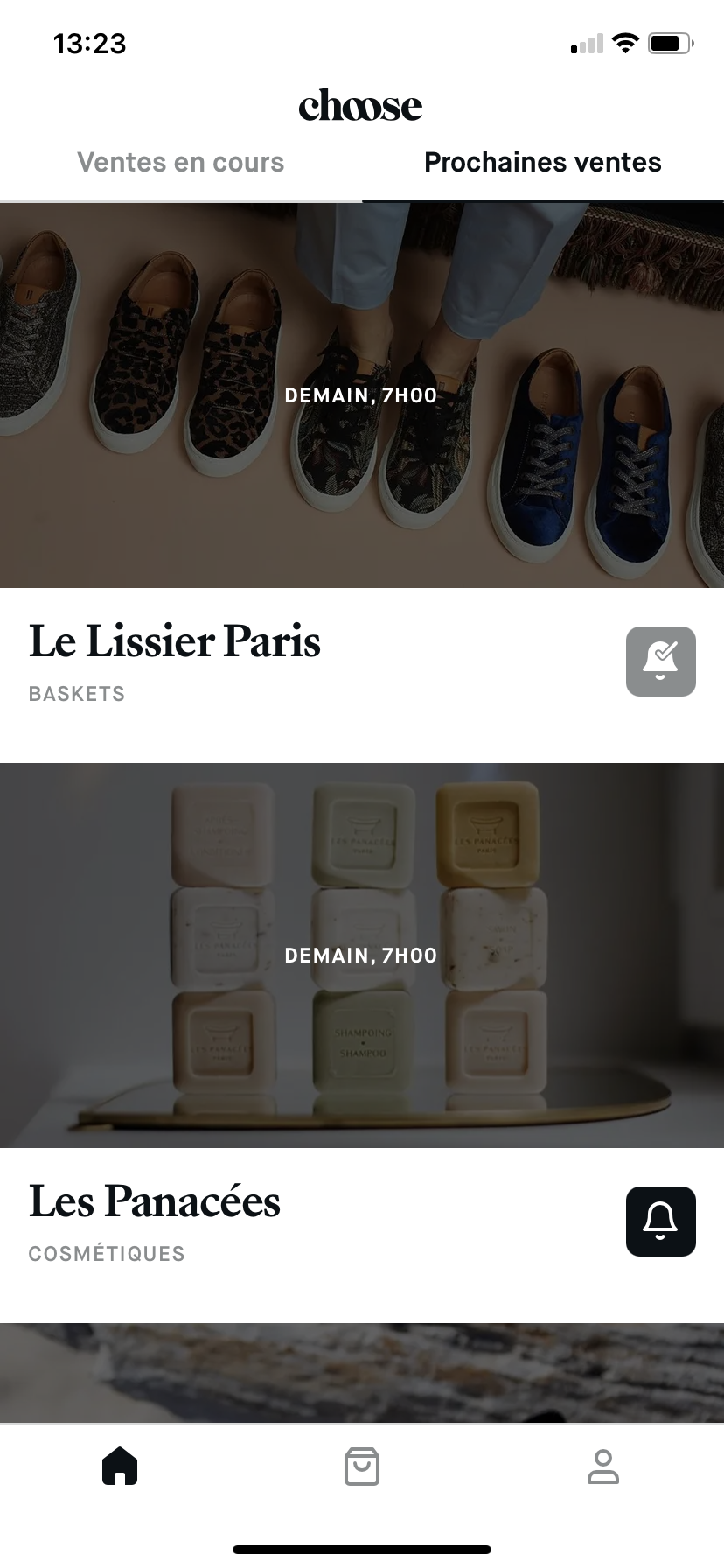724x1568 pixels.
Task: Enable the alert bell for Les Panacées
Action: tap(660, 1221)
